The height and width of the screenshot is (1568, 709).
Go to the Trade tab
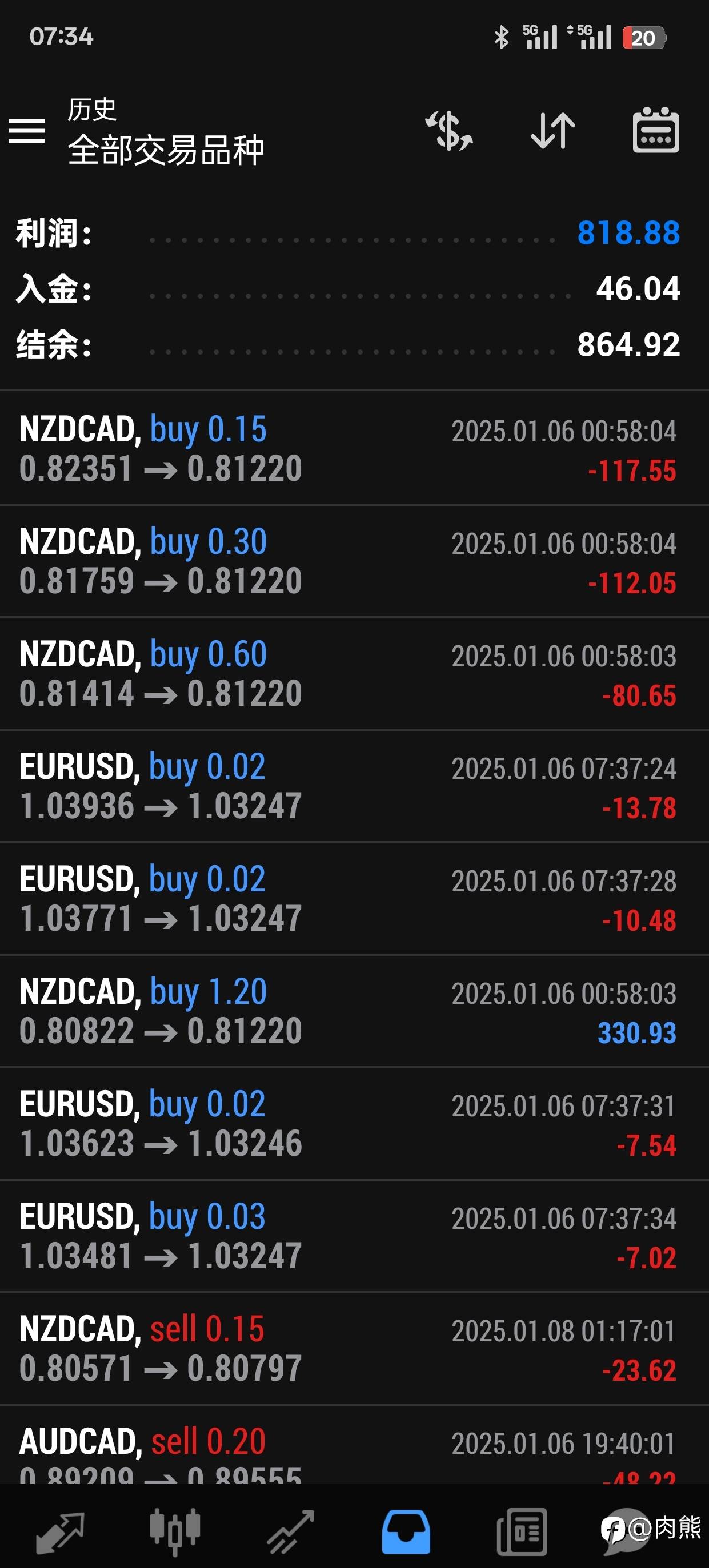(x=291, y=1531)
